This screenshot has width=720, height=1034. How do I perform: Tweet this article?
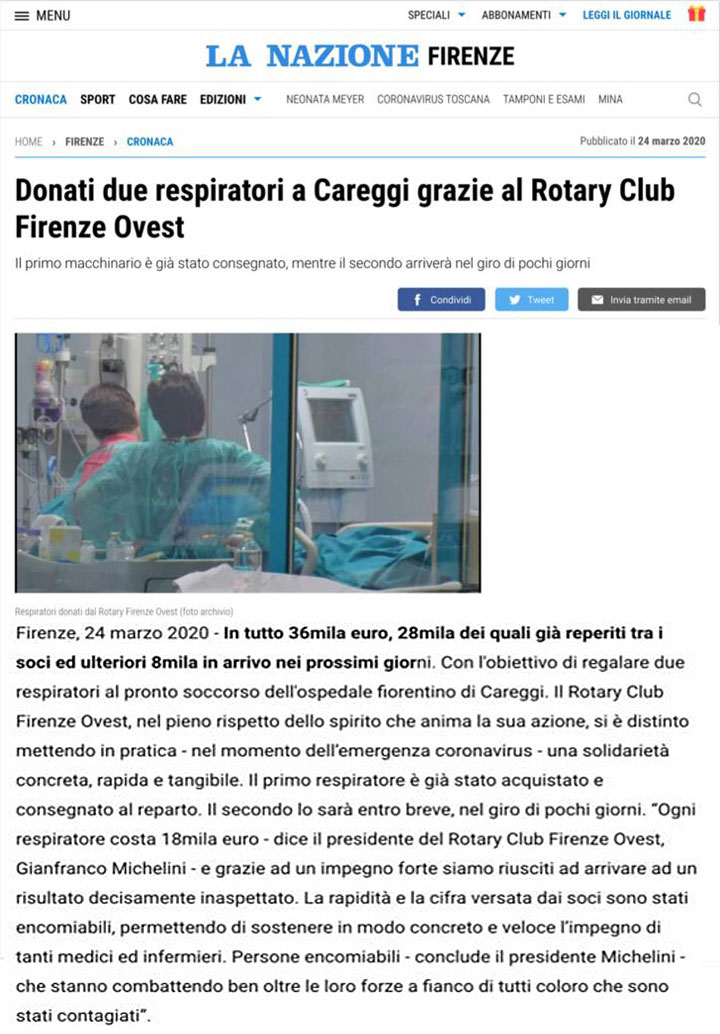pyautogui.click(x=531, y=299)
